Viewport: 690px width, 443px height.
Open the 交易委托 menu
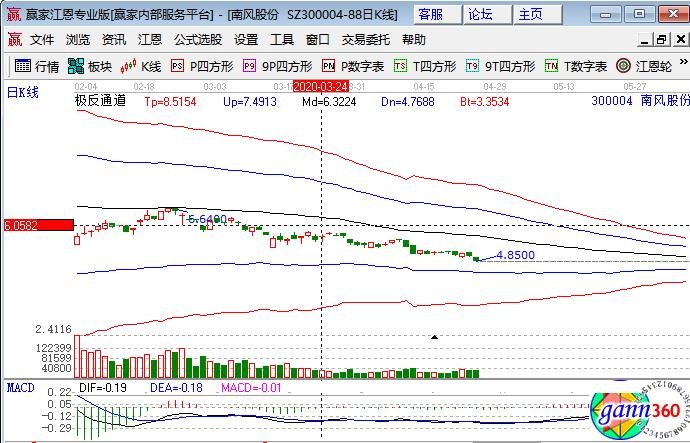365,40
